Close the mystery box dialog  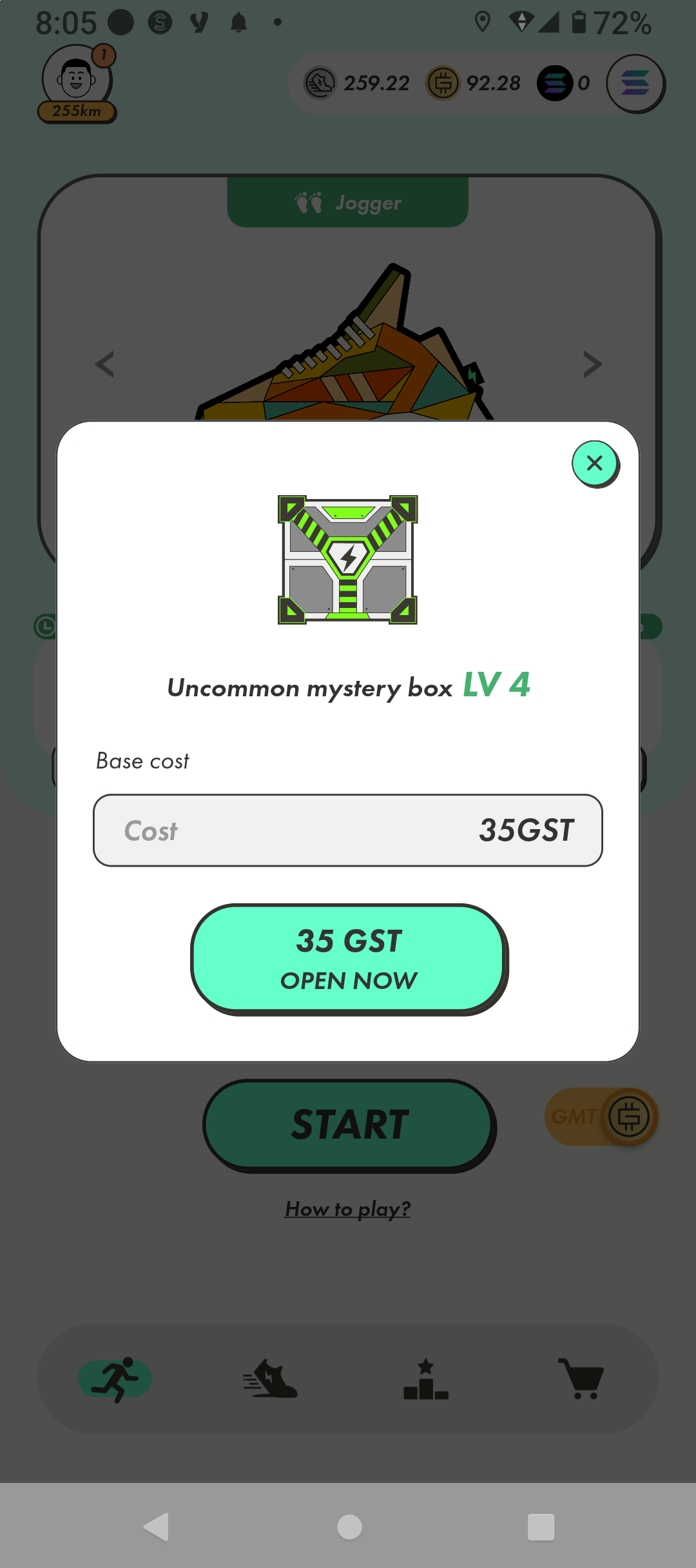click(x=595, y=463)
